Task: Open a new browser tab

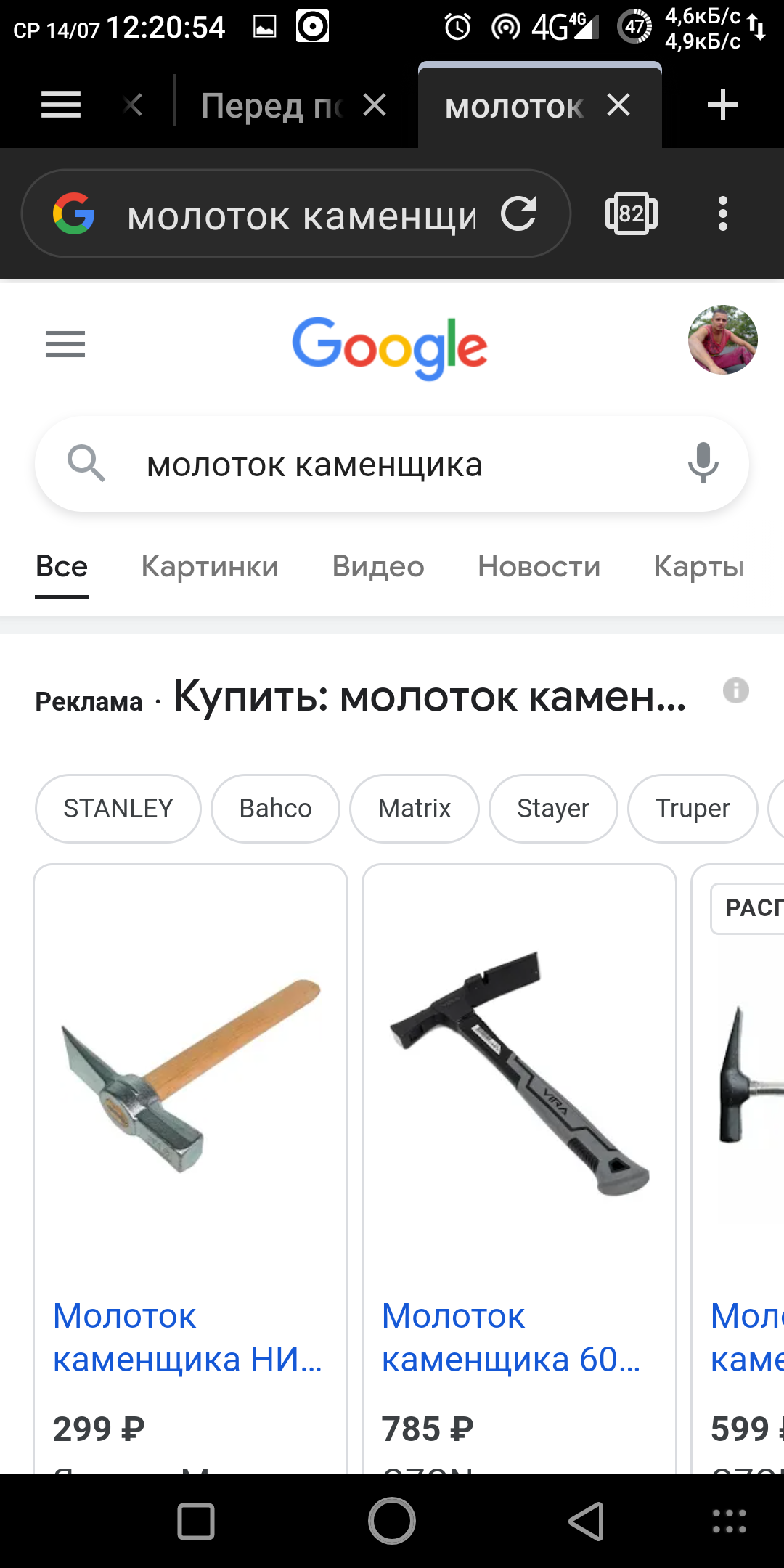Action: click(x=722, y=105)
